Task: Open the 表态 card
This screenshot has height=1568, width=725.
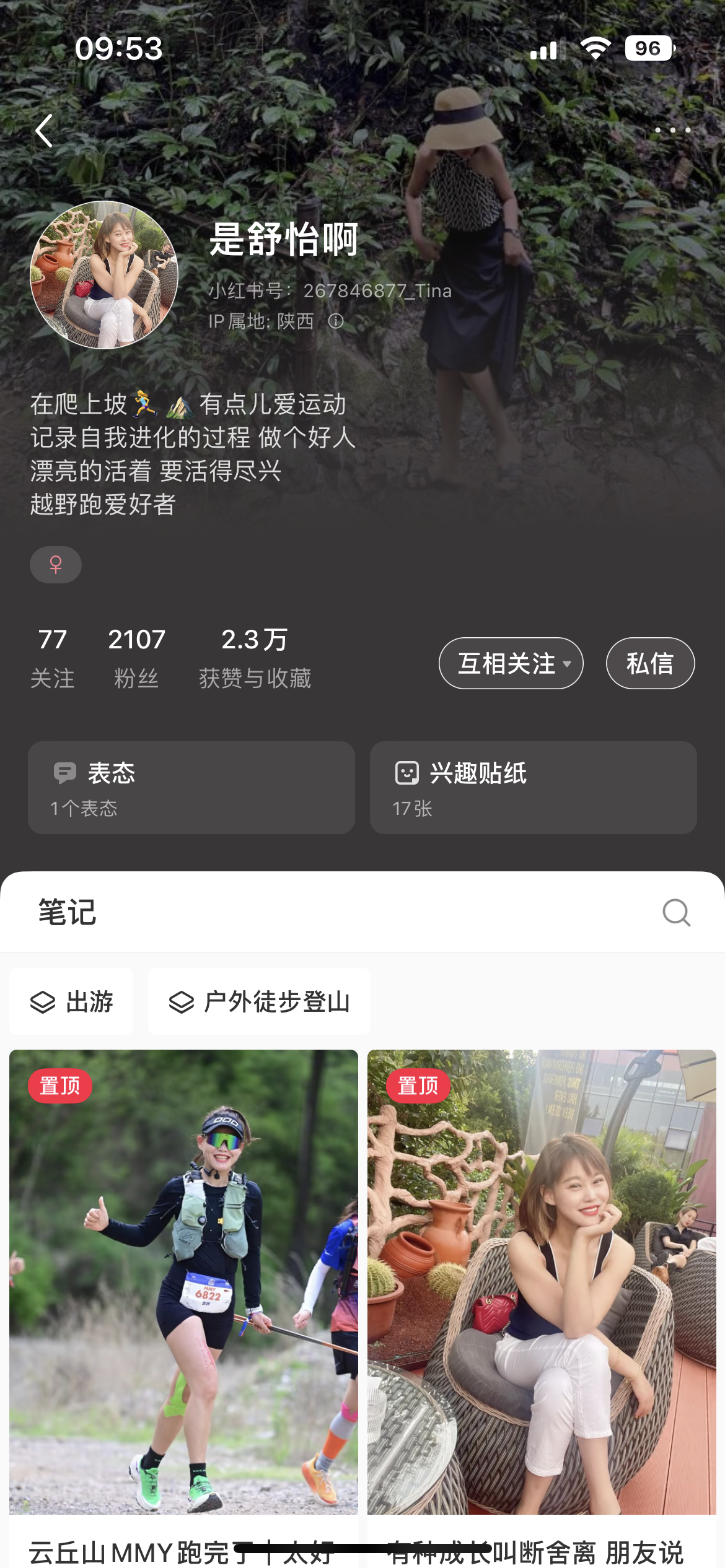Action: (191, 787)
